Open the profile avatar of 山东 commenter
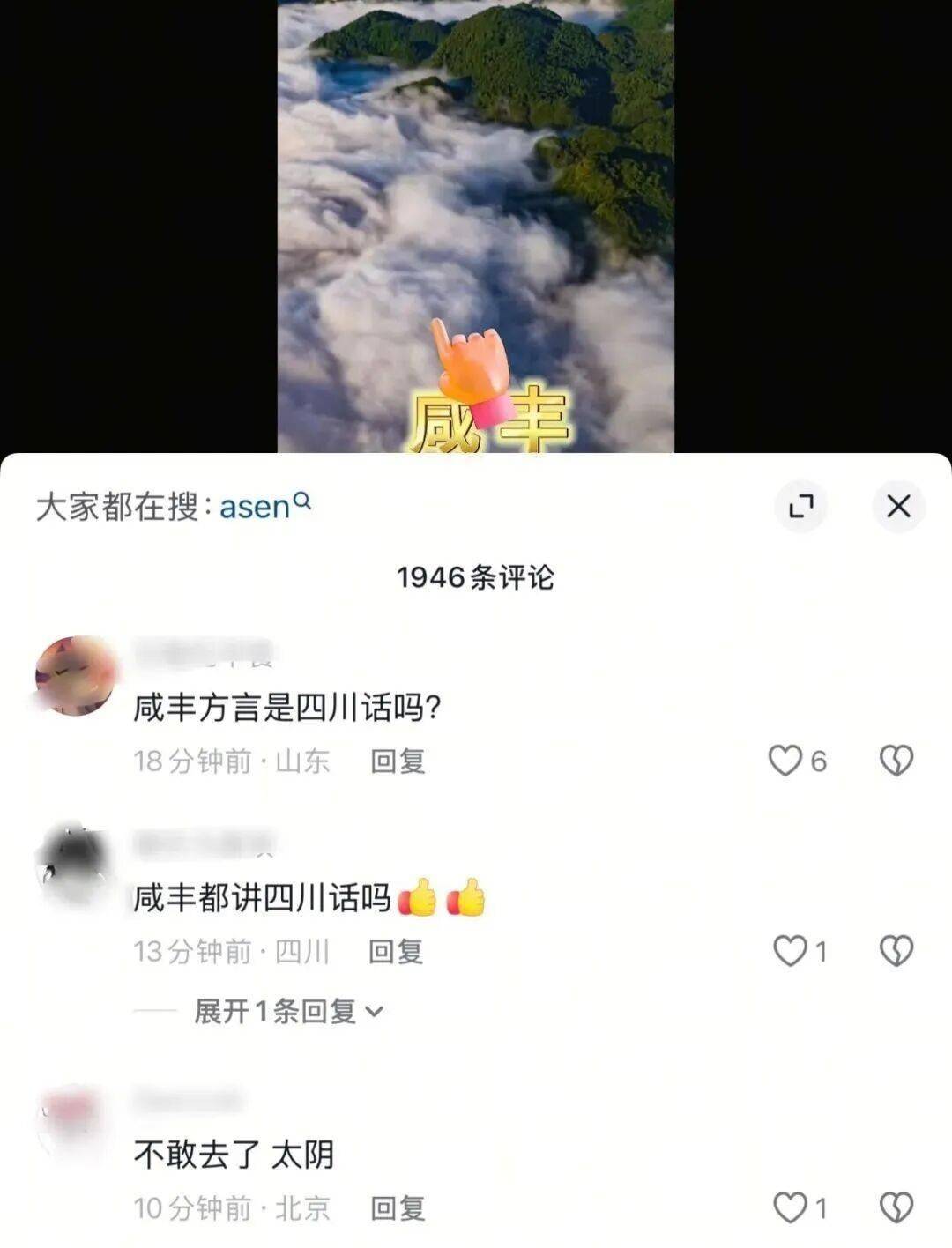The height and width of the screenshot is (1248, 952). coord(76,676)
